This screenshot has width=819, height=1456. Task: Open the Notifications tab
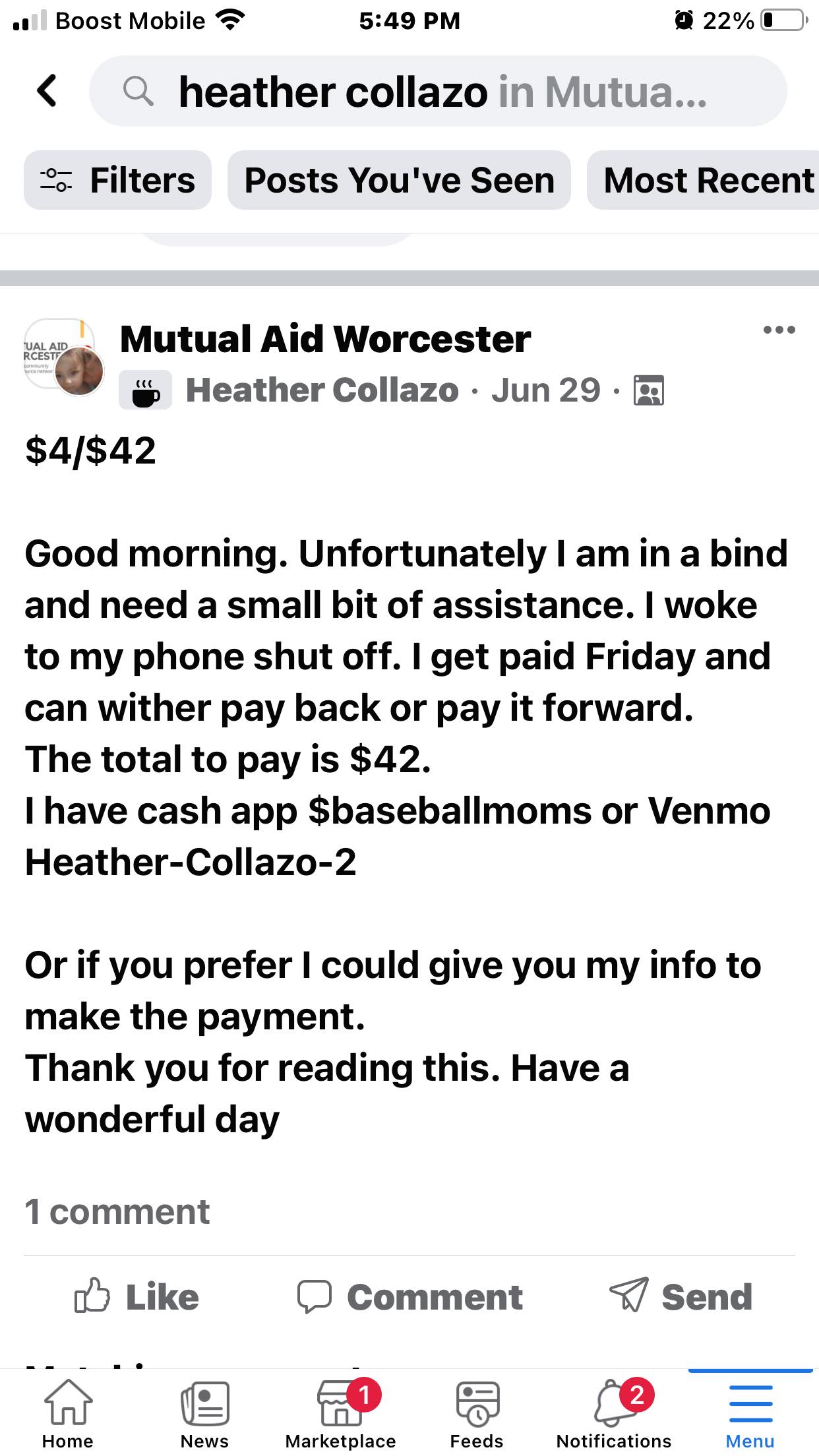point(613,1414)
